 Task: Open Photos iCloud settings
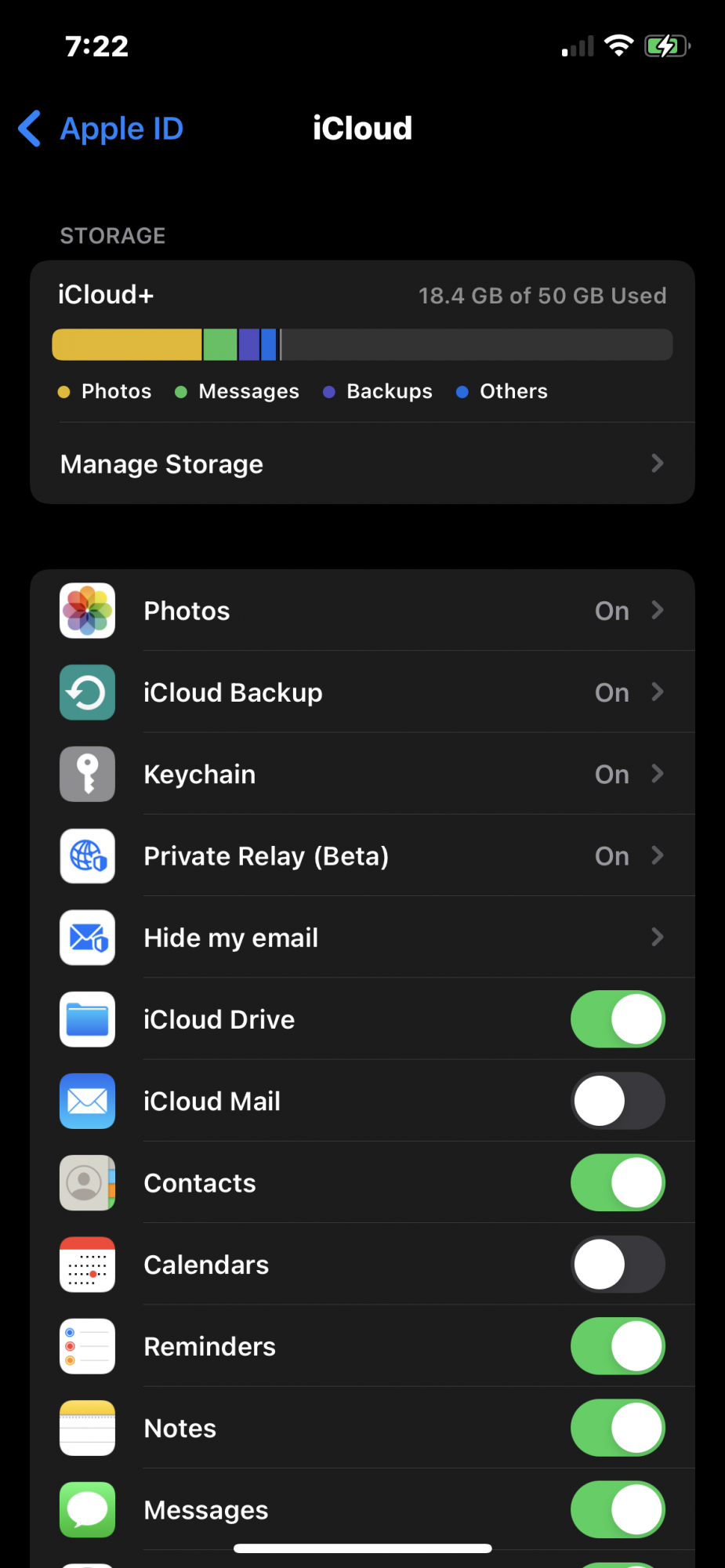click(x=362, y=611)
